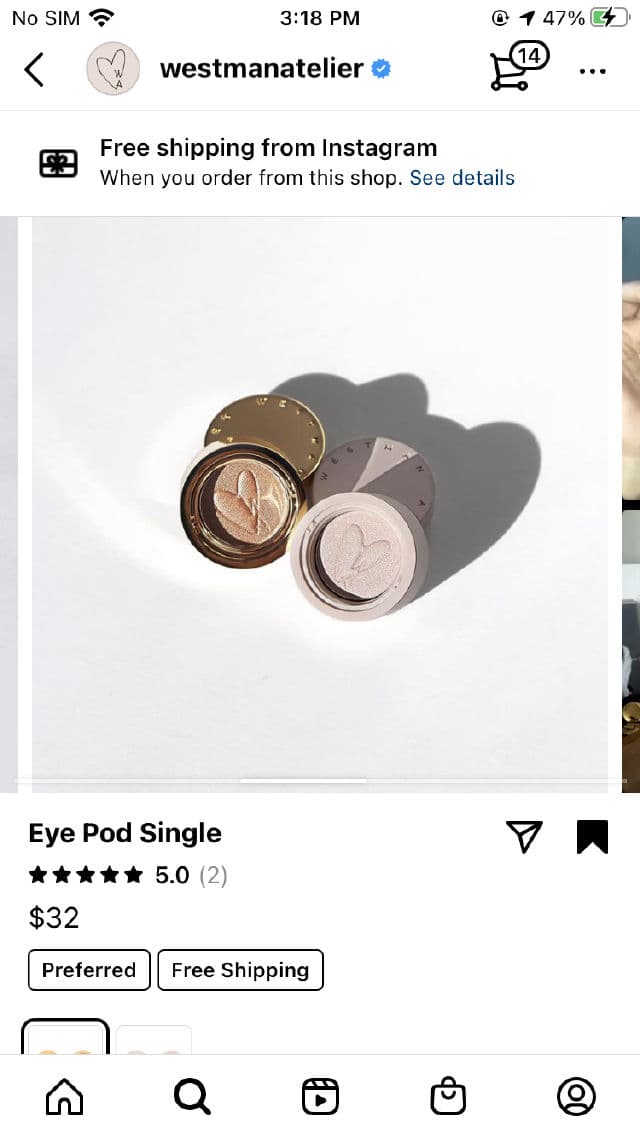
Task: View the 5.0 star reviews
Action: point(128,876)
